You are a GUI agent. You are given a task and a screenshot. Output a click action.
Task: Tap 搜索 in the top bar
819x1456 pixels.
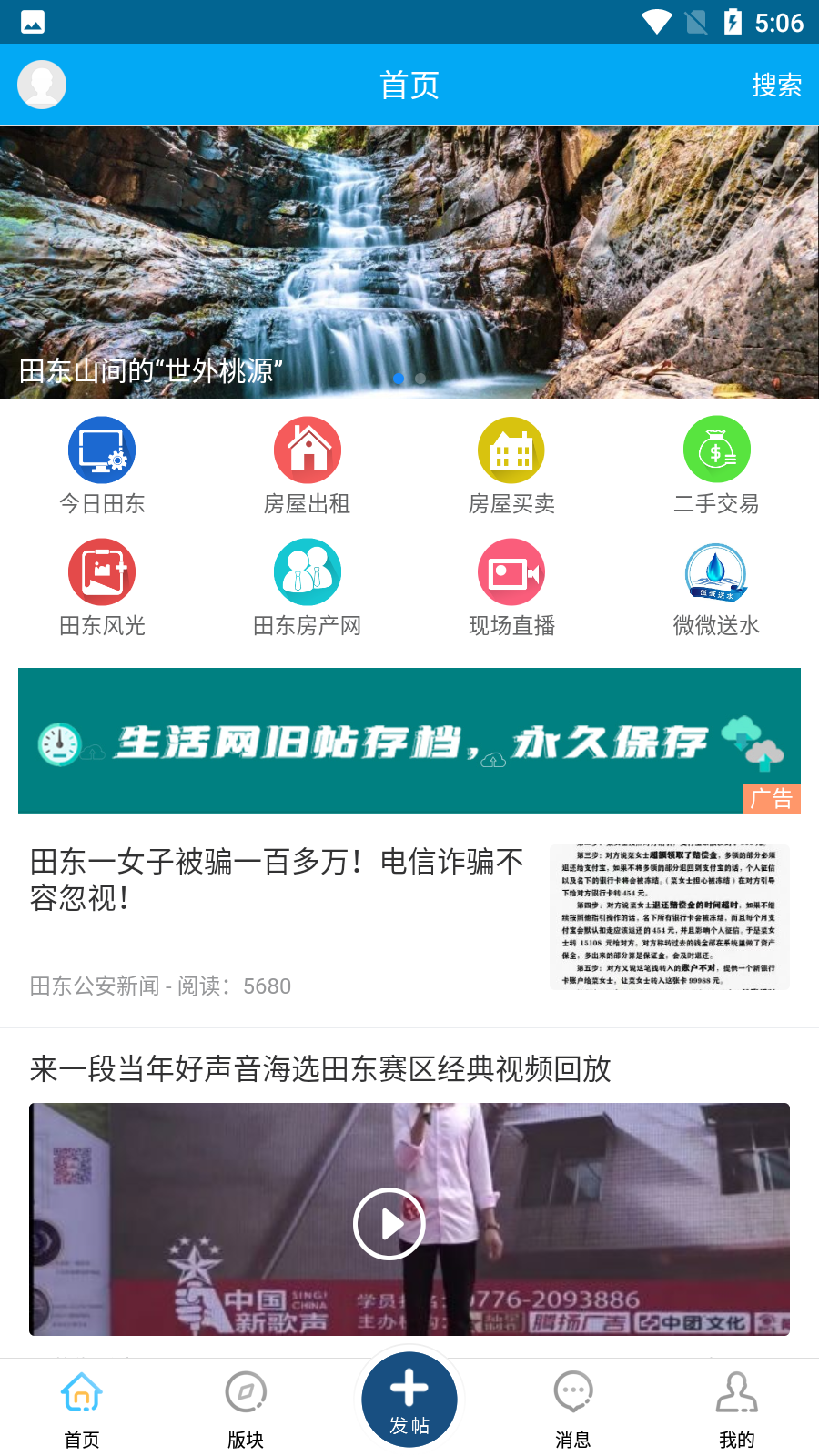click(776, 86)
